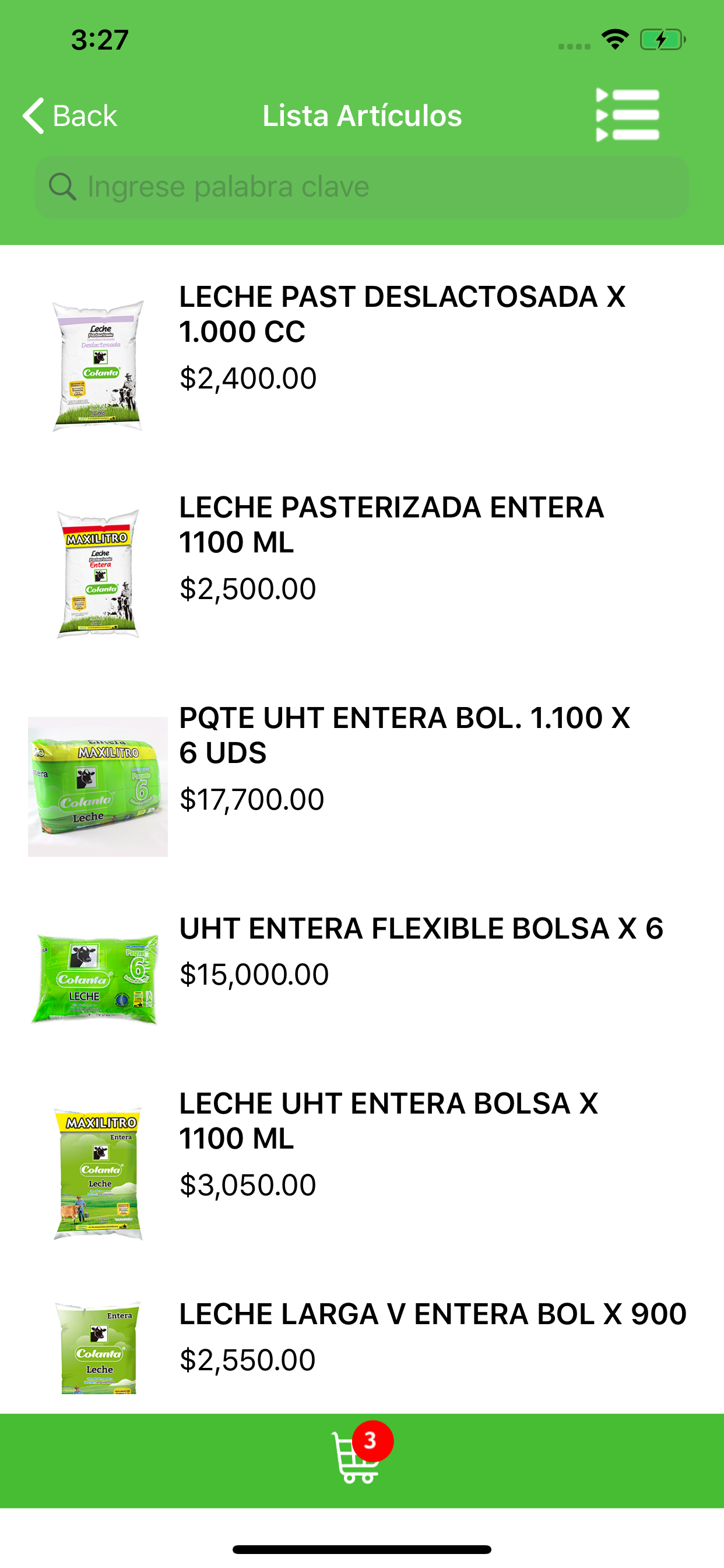Open UHT Entera Flexible Bolsa X 6
724x1568 pixels.
[421, 928]
